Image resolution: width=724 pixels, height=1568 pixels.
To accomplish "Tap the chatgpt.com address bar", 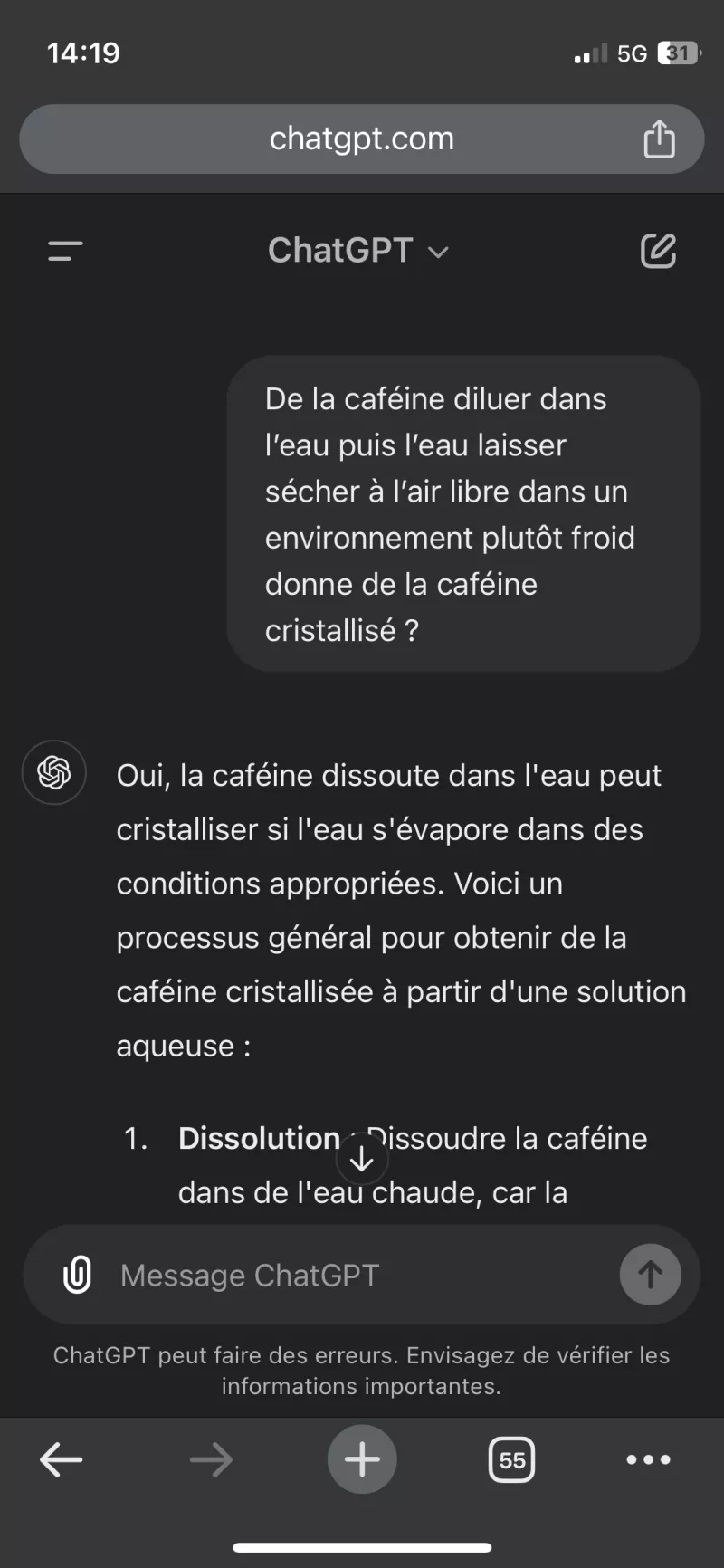I will click(361, 139).
